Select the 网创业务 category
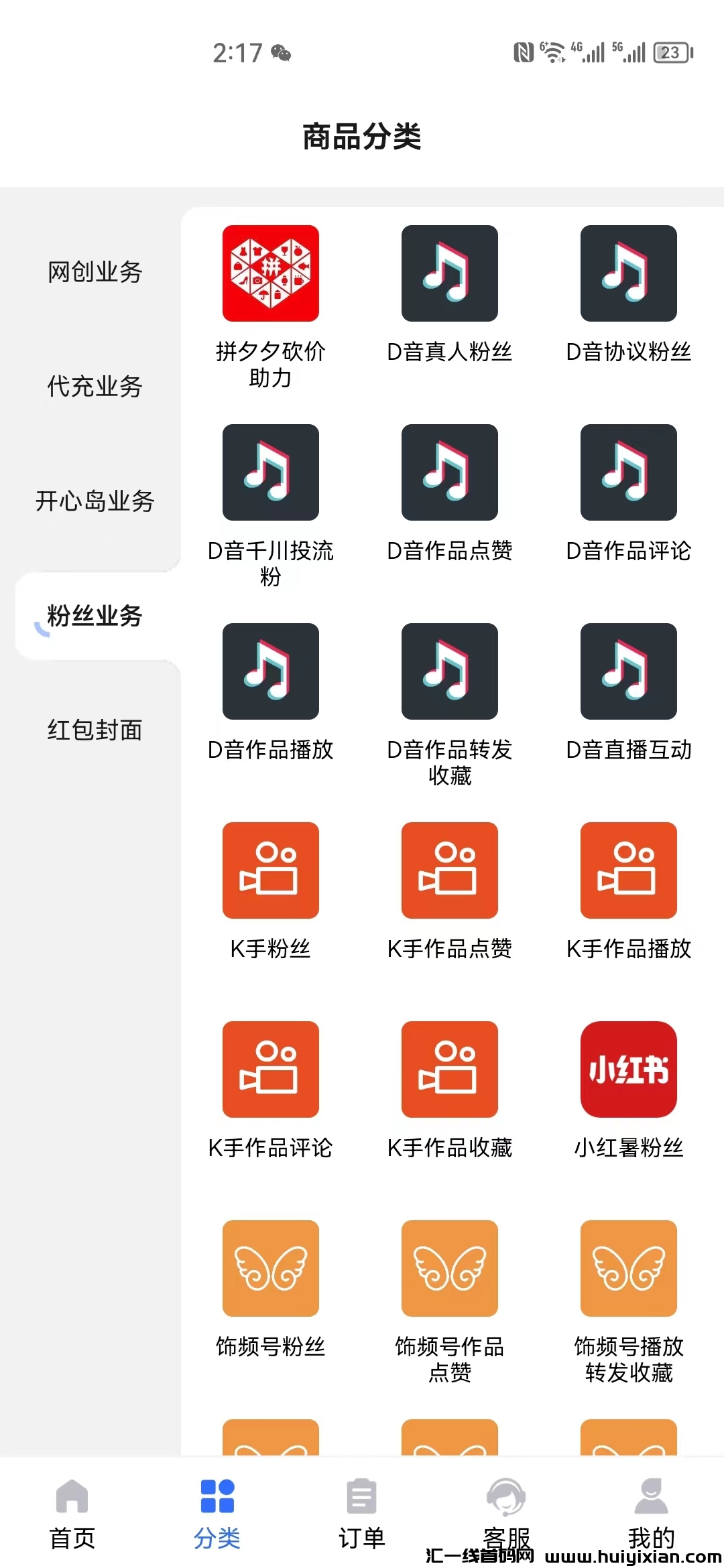The height and width of the screenshot is (1568, 724). [x=95, y=272]
